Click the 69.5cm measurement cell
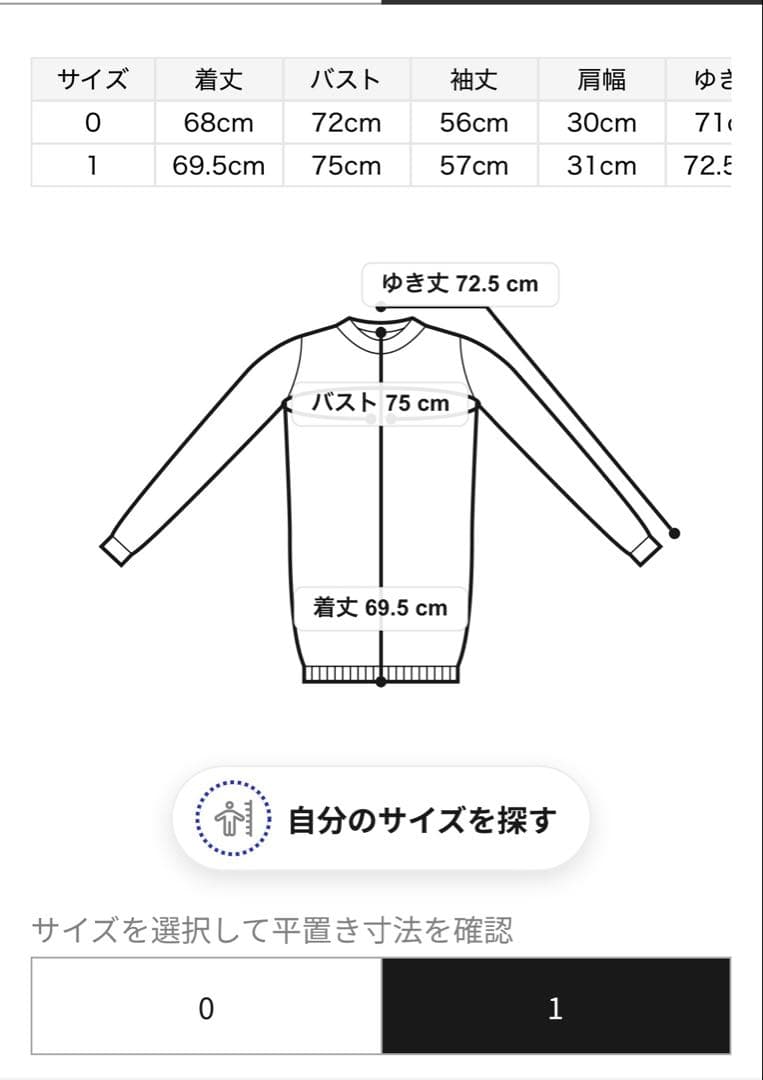This screenshot has width=763, height=1080. click(220, 166)
